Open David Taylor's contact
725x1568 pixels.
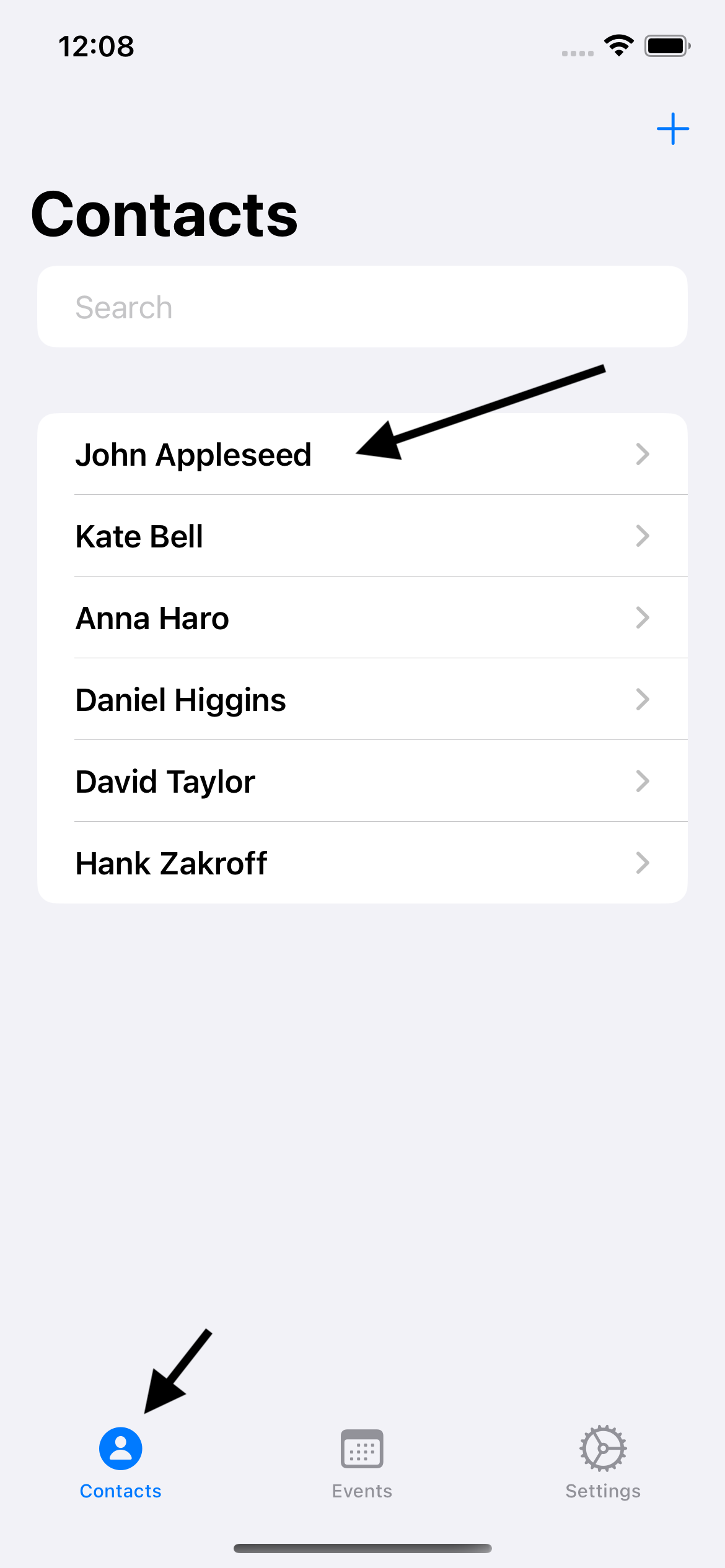point(362,781)
